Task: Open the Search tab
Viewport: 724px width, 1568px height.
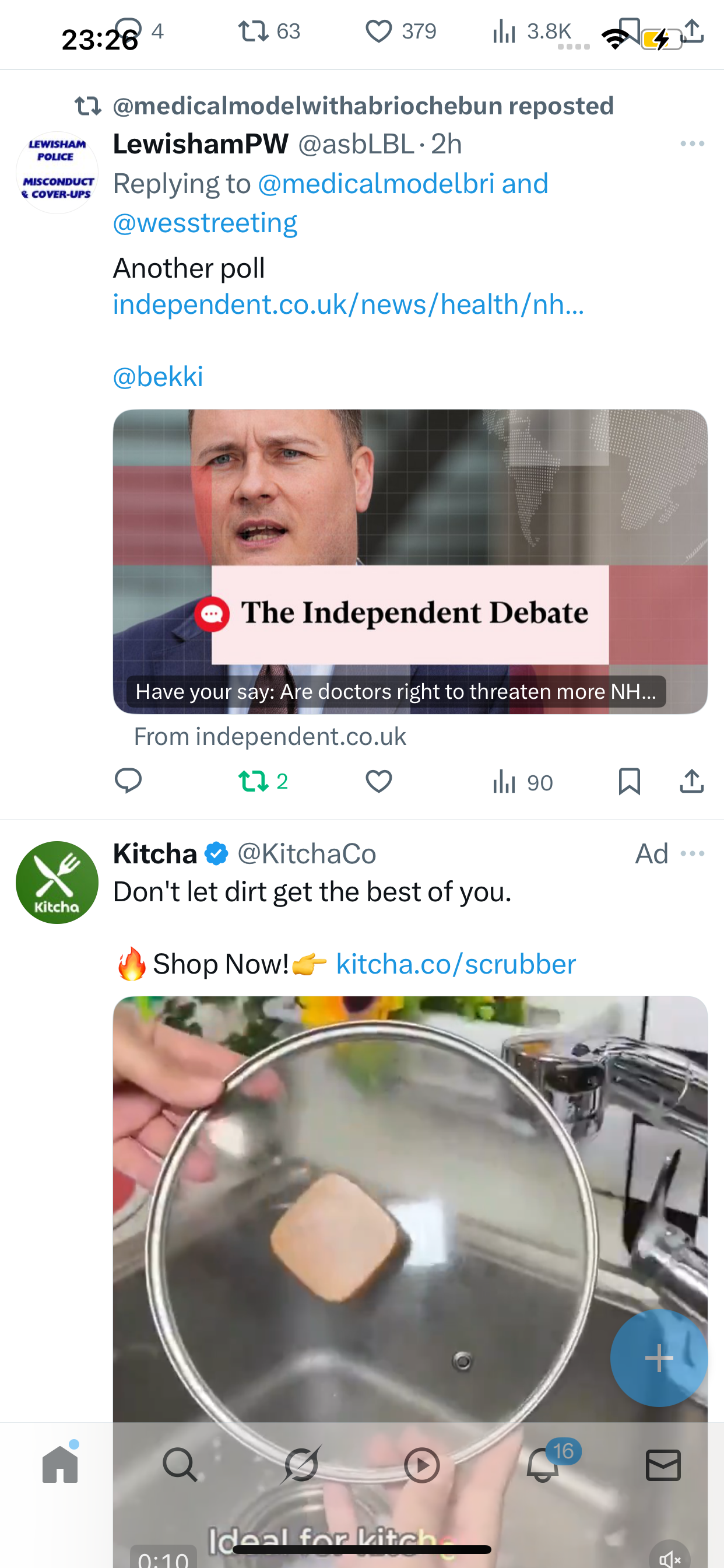Action: coord(180,1465)
